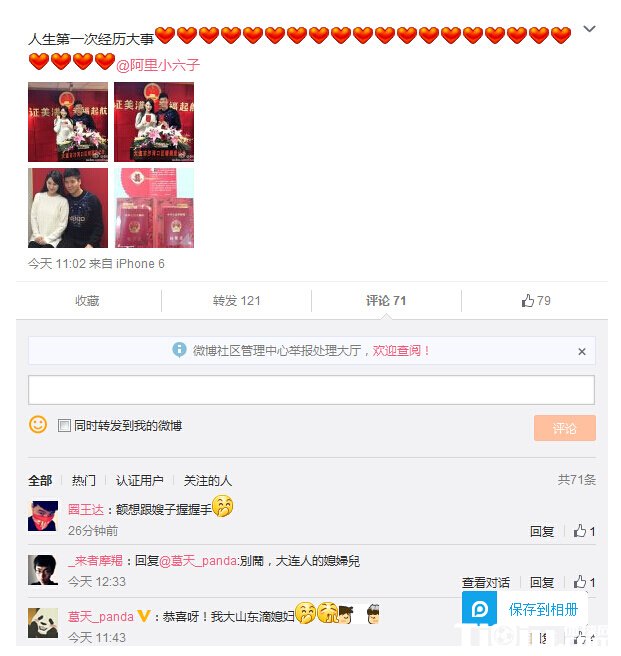Check 同时转发到我的微博 checkbox
Screen dimensions: 621x656
[x=64, y=426]
